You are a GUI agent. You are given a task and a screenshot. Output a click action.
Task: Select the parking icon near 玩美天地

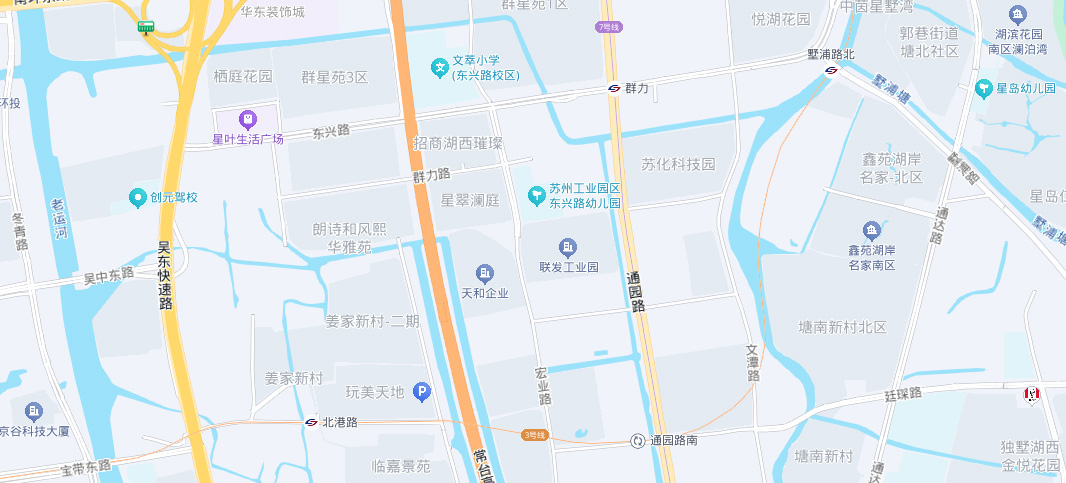(422, 391)
